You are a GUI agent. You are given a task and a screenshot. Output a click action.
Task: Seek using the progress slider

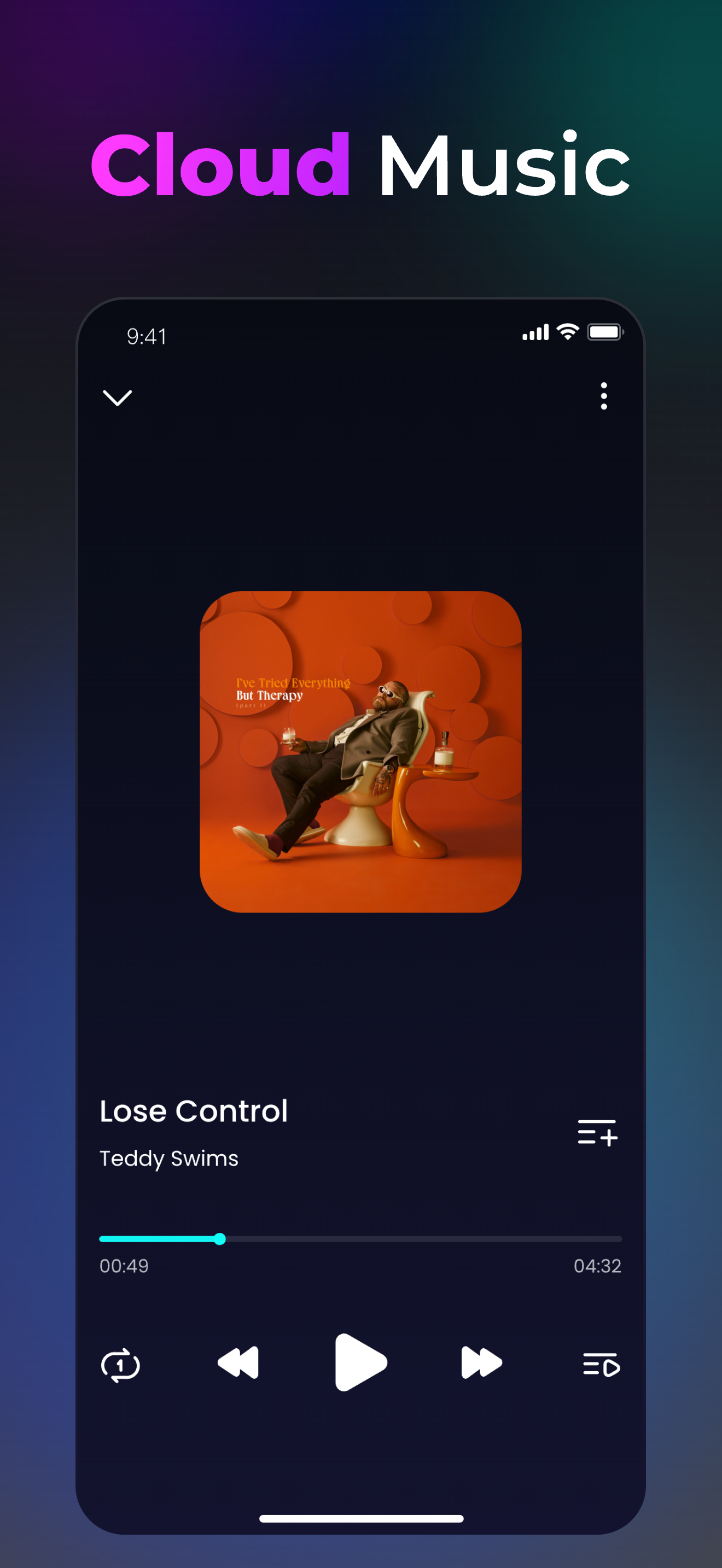[220, 1239]
